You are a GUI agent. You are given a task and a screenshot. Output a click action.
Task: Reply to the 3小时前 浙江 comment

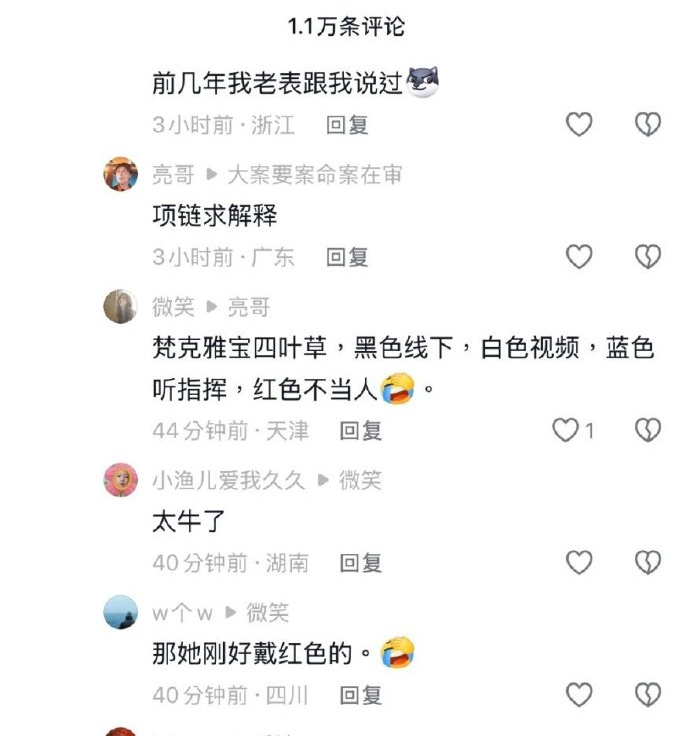coord(347,125)
